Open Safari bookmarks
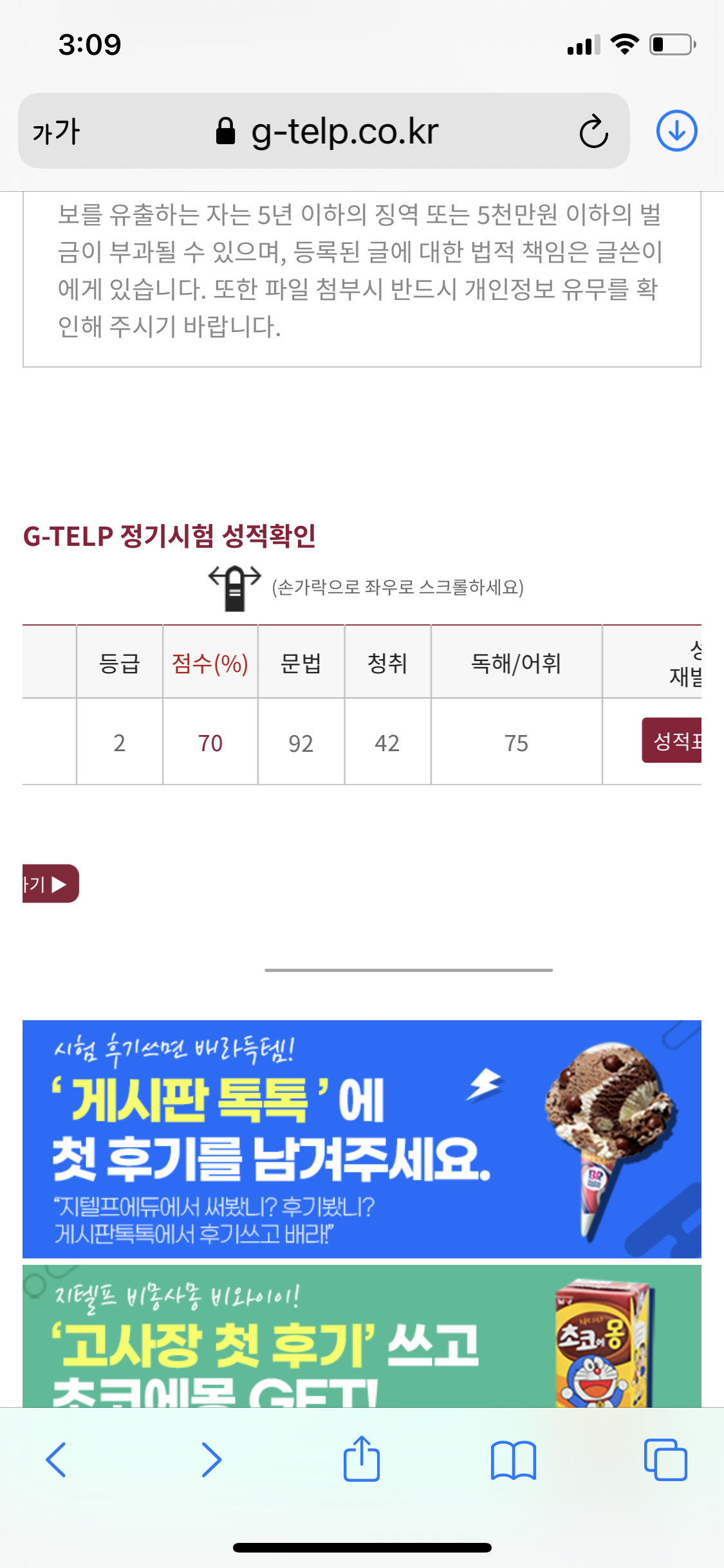Image resolution: width=724 pixels, height=1568 pixels. (x=513, y=1460)
